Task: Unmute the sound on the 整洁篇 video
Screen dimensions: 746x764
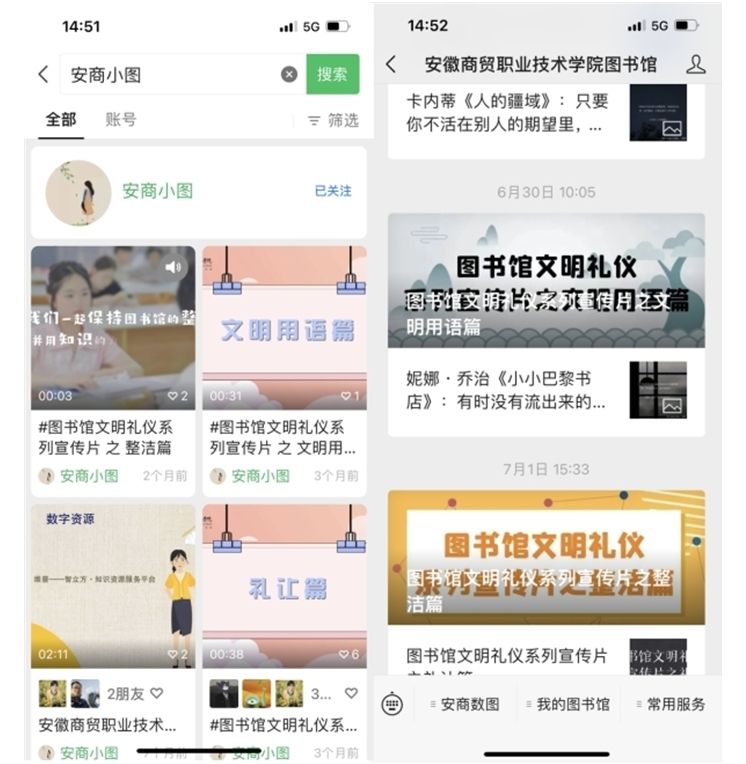Action: pyautogui.click(x=174, y=266)
